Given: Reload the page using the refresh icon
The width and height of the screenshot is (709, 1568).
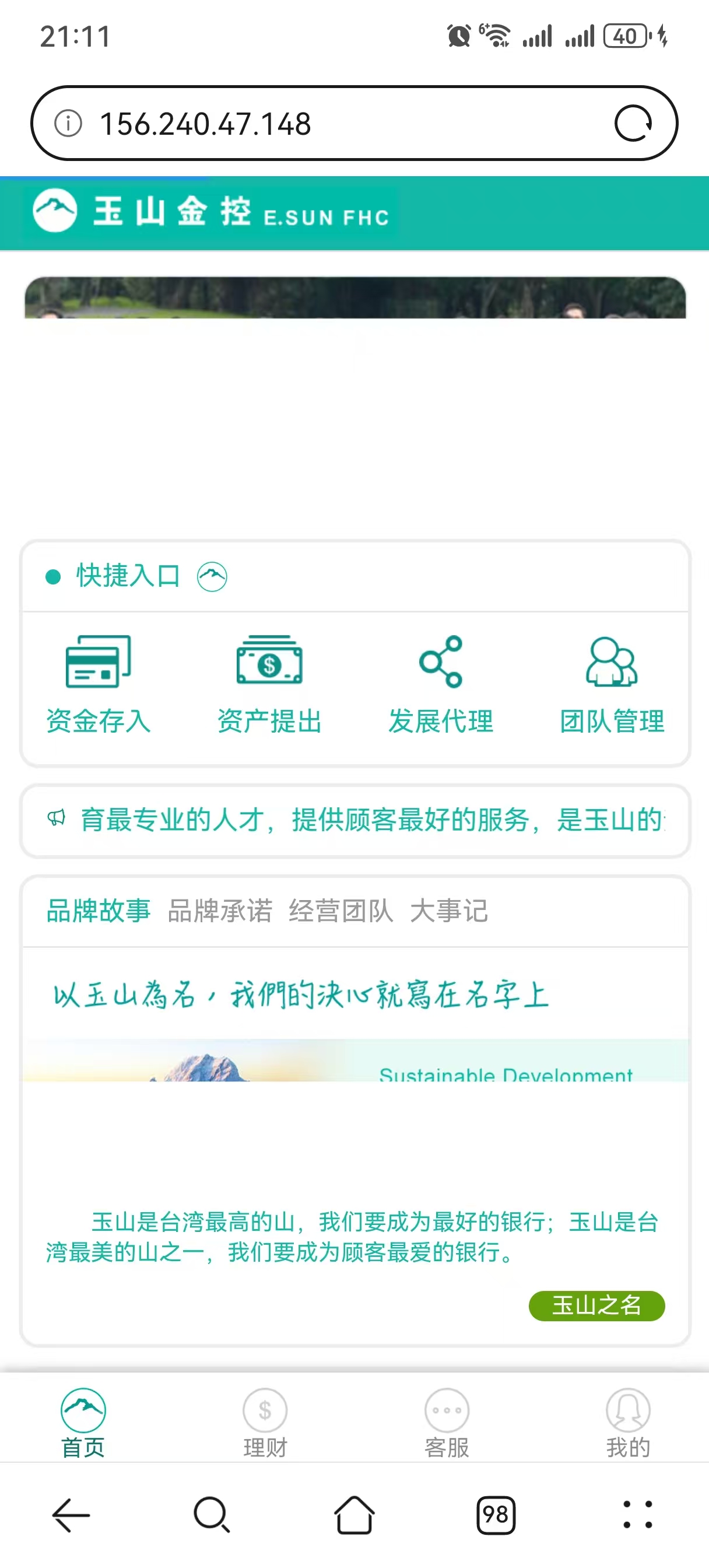Looking at the screenshot, I should [634, 124].
